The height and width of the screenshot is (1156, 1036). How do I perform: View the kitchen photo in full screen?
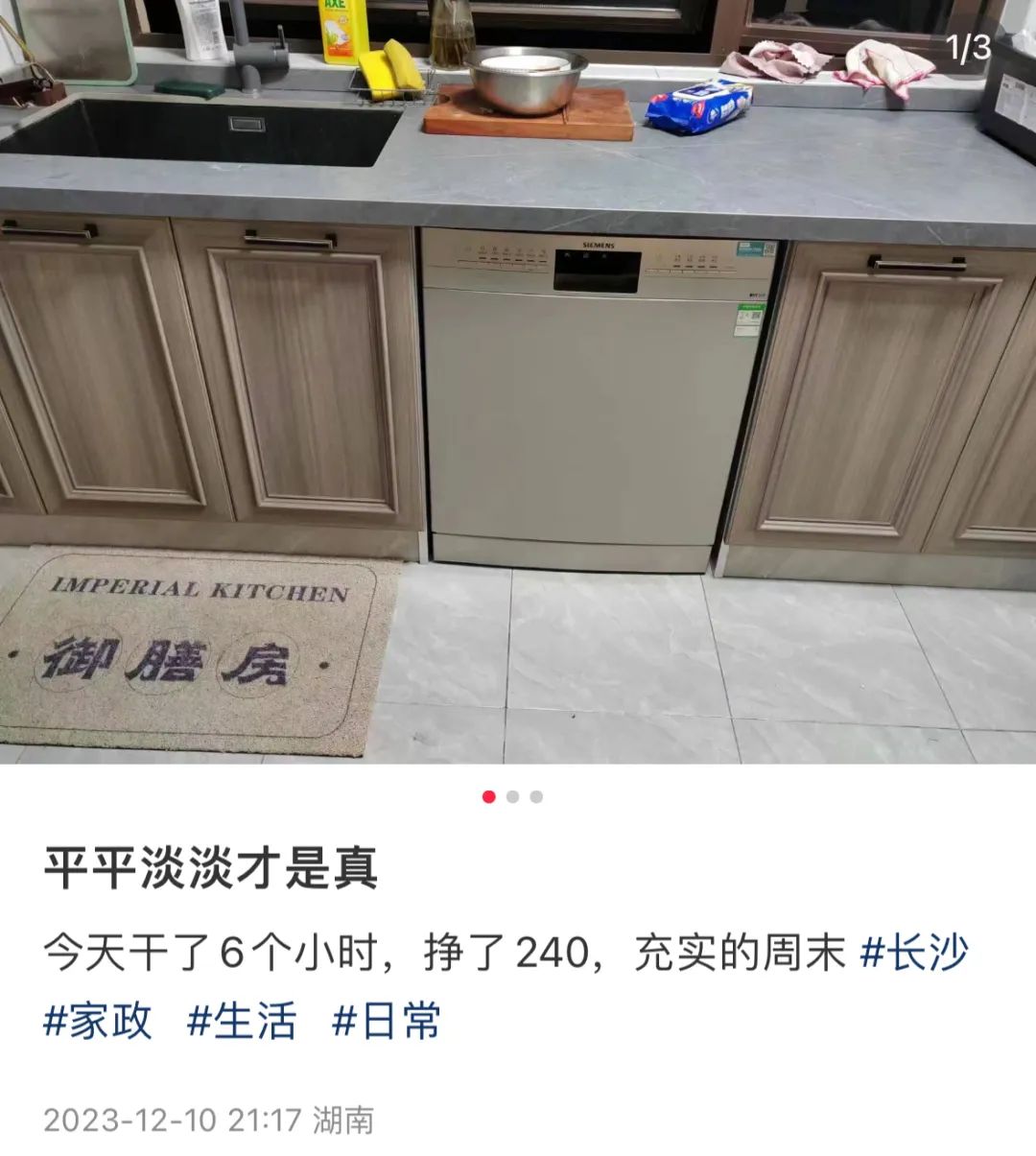coord(518,384)
